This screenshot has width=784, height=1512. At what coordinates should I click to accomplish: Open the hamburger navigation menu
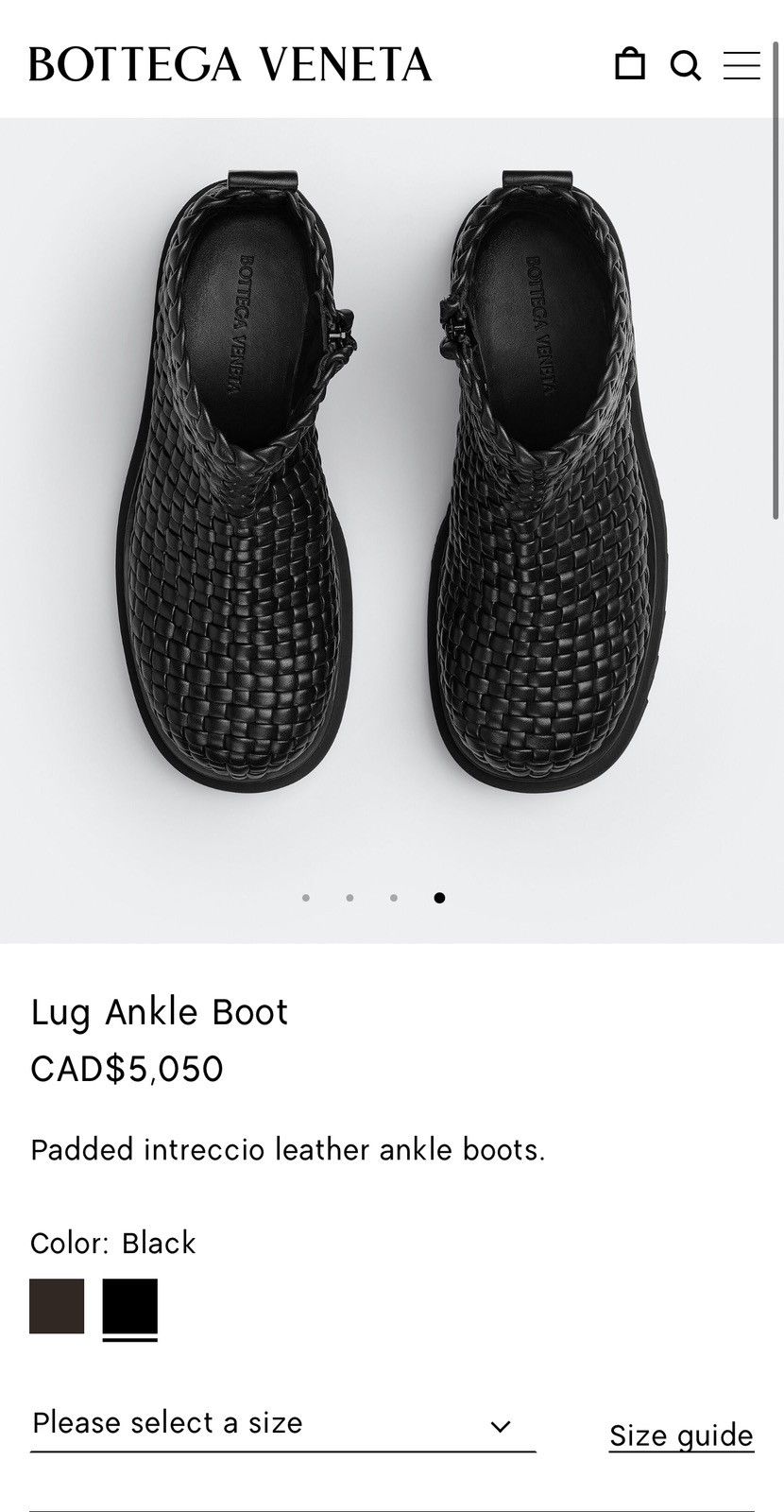(742, 64)
